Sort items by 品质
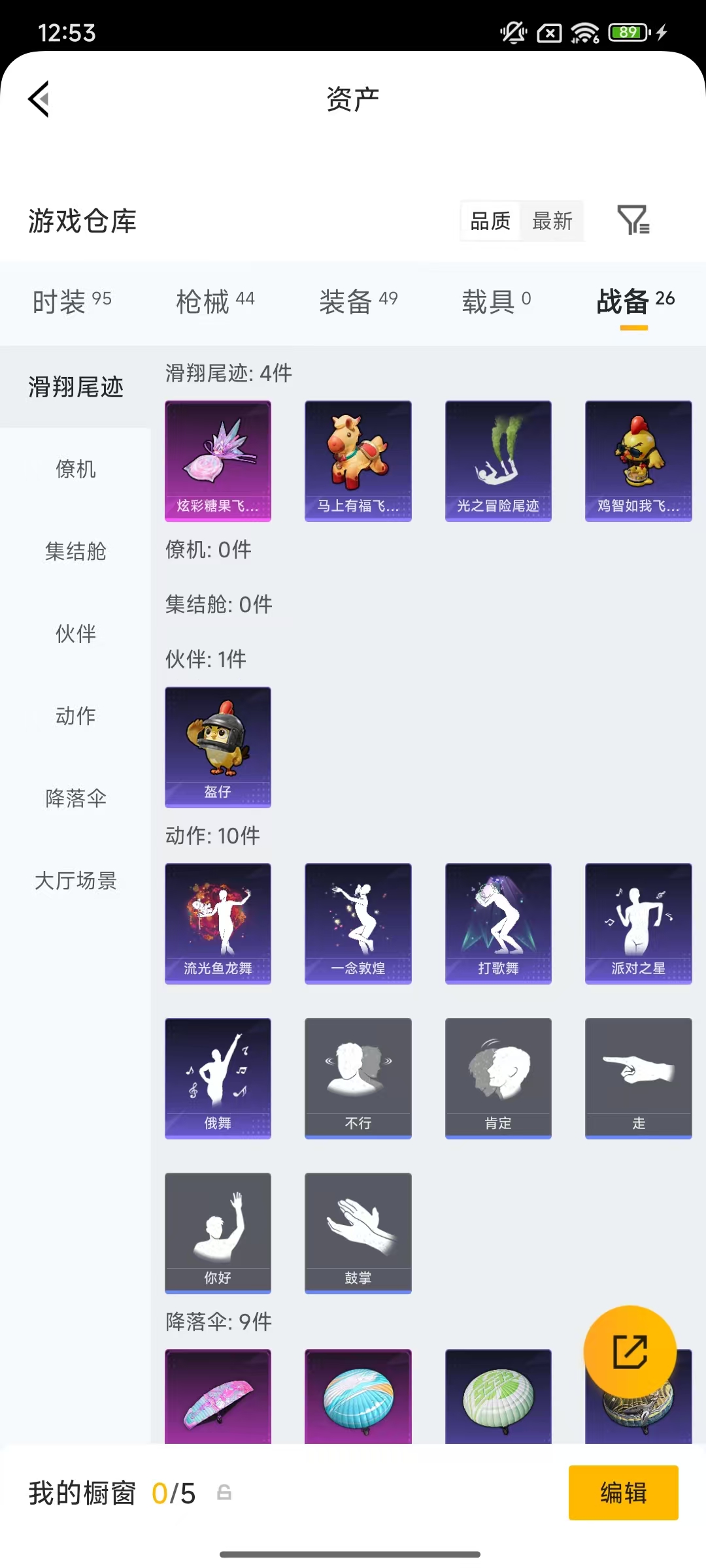706x1568 pixels. click(x=489, y=221)
